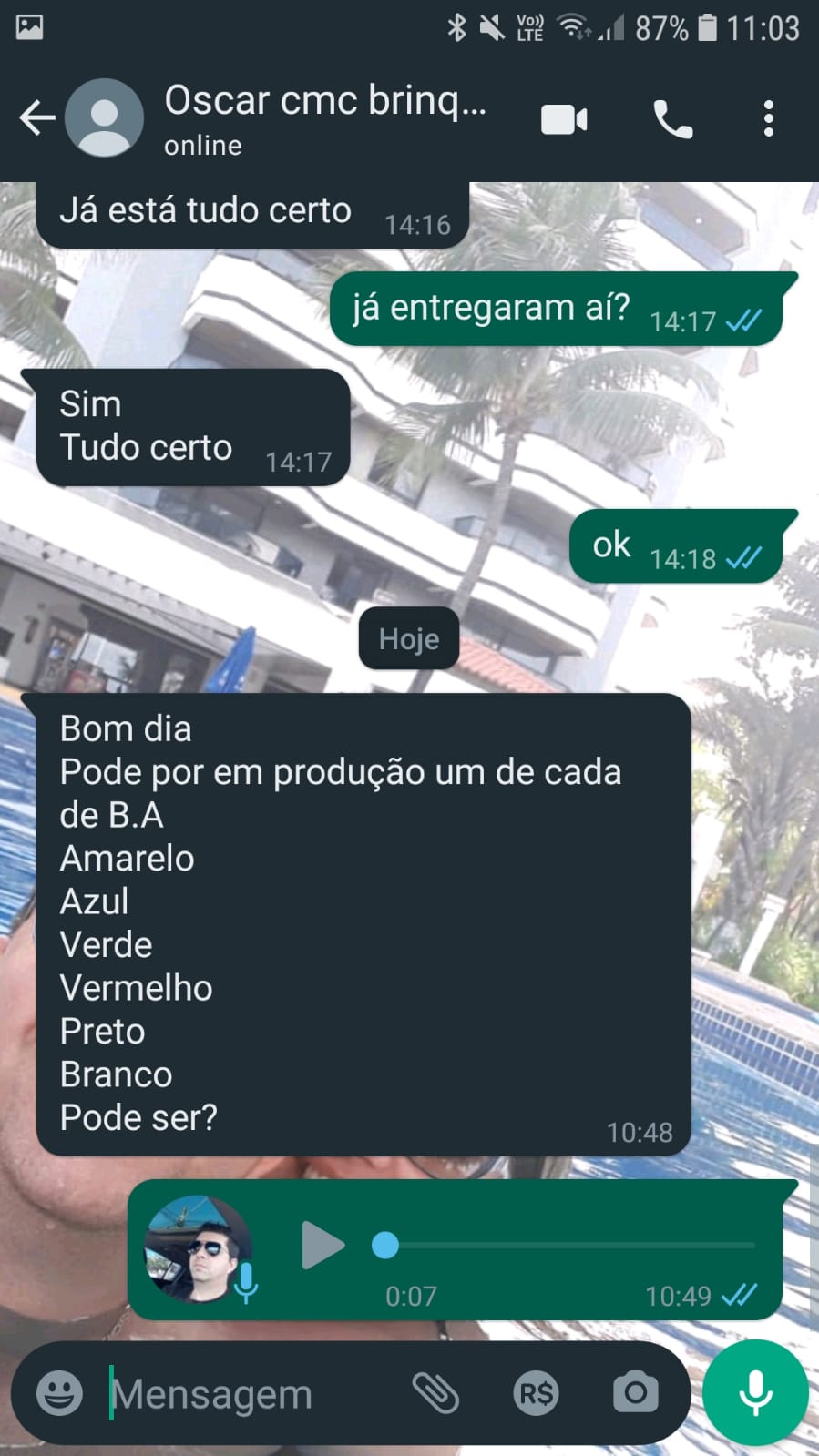Attach a file with the paperclip
Image resolution: width=819 pixels, height=1456 pixels.
(436, 1393)
